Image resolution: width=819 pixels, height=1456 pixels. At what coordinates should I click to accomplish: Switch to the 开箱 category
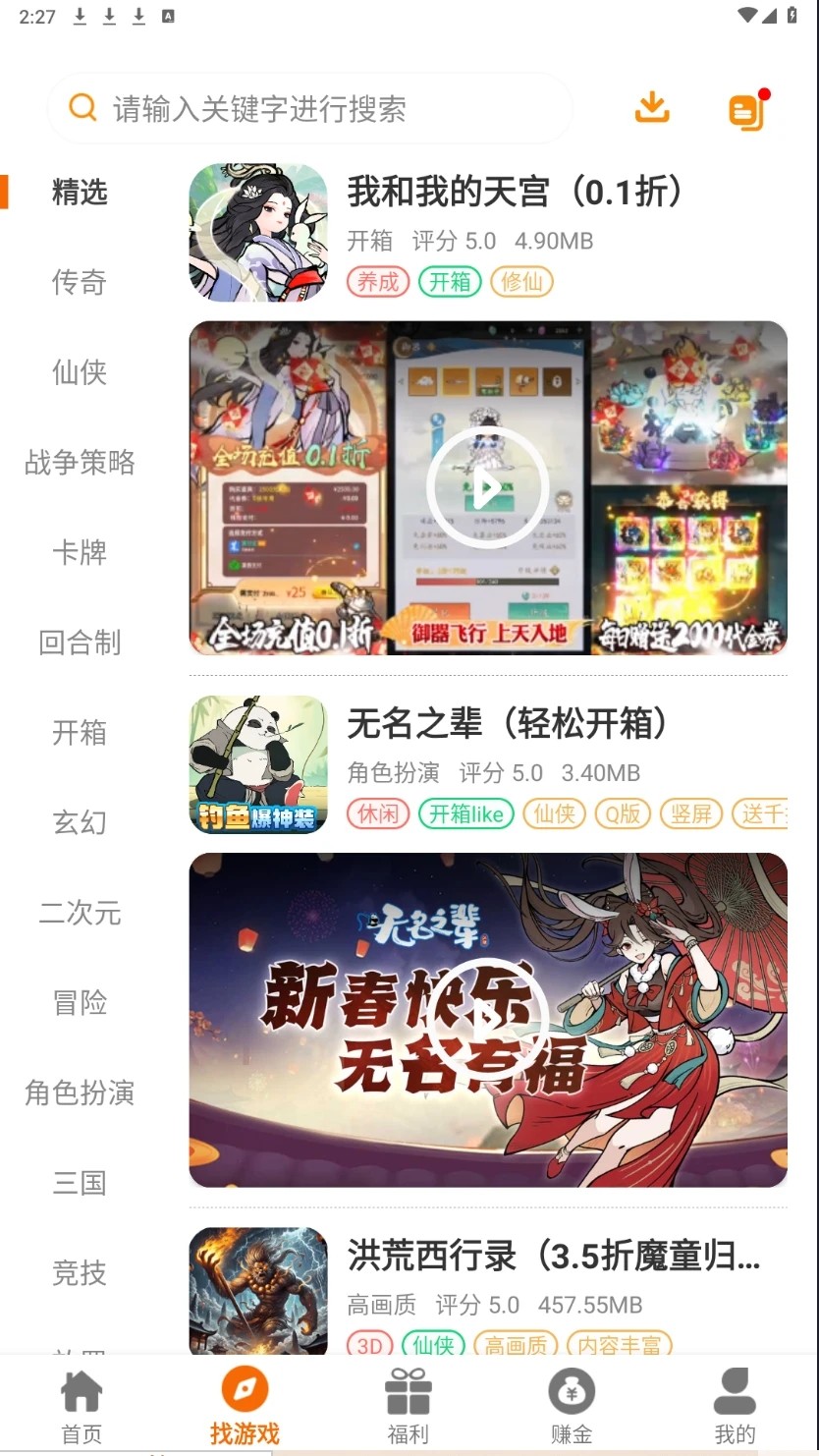80,733
